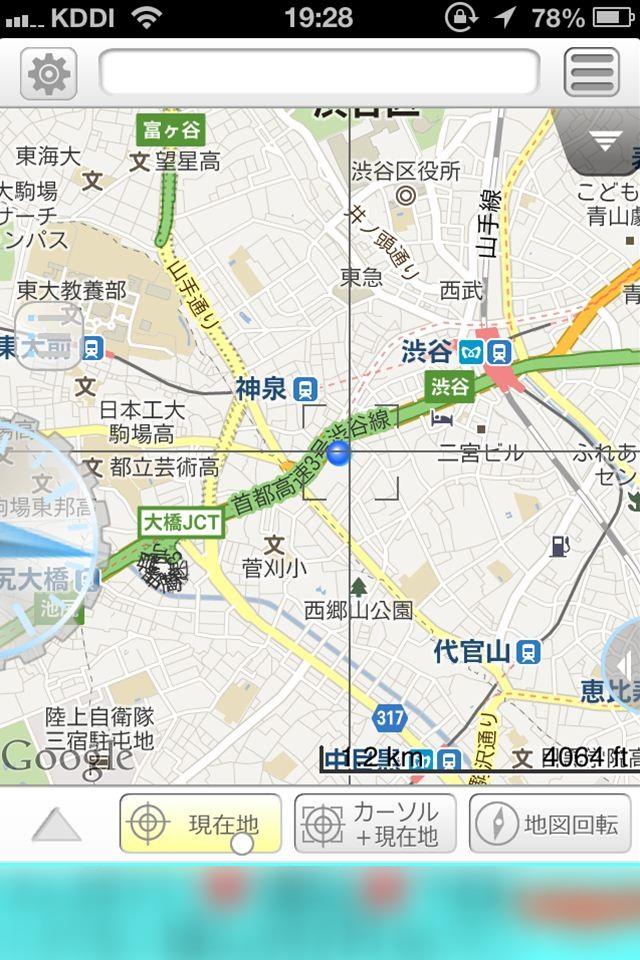Expand the bottom panel with triangle arrow
640x960 pixels.
(x=56, y=825)
